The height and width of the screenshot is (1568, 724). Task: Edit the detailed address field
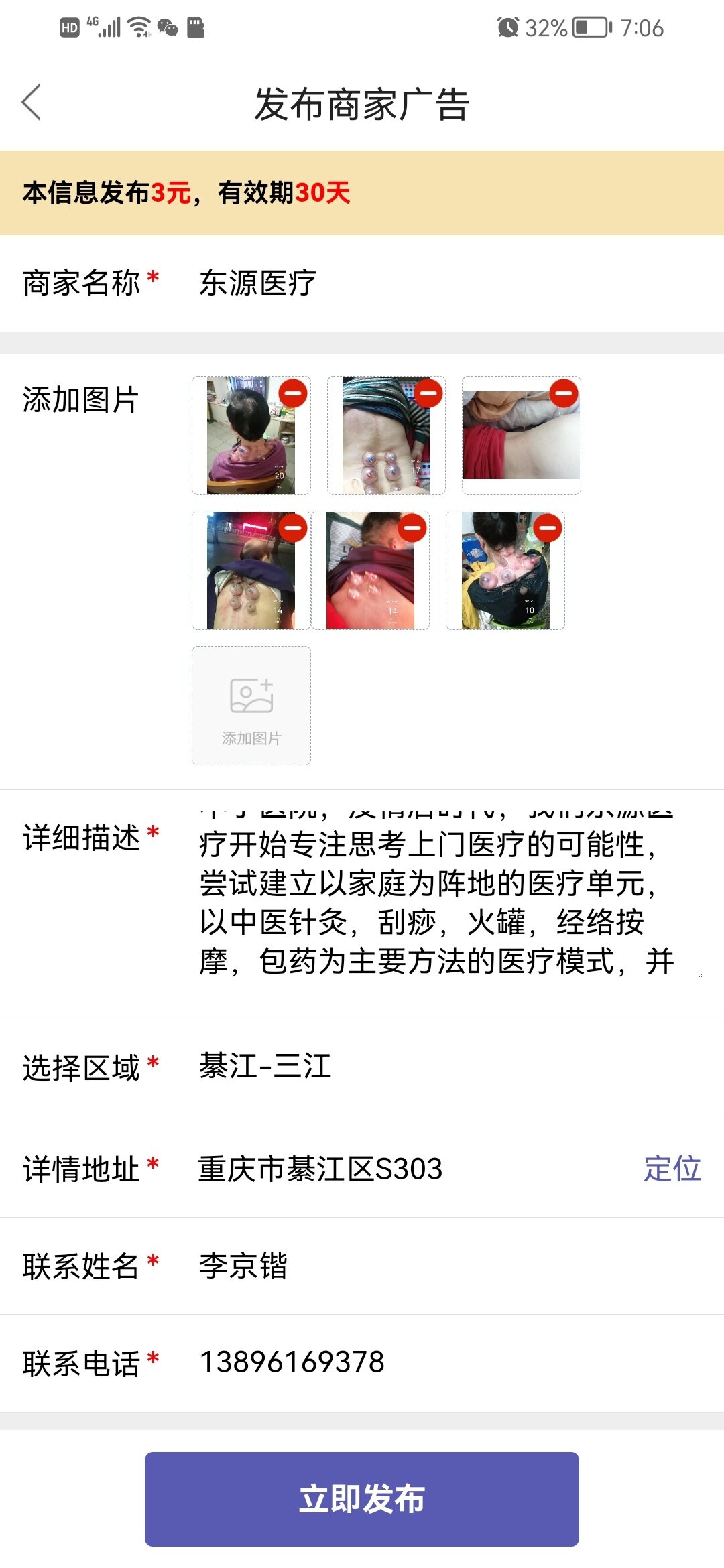tap(402, 1169)
